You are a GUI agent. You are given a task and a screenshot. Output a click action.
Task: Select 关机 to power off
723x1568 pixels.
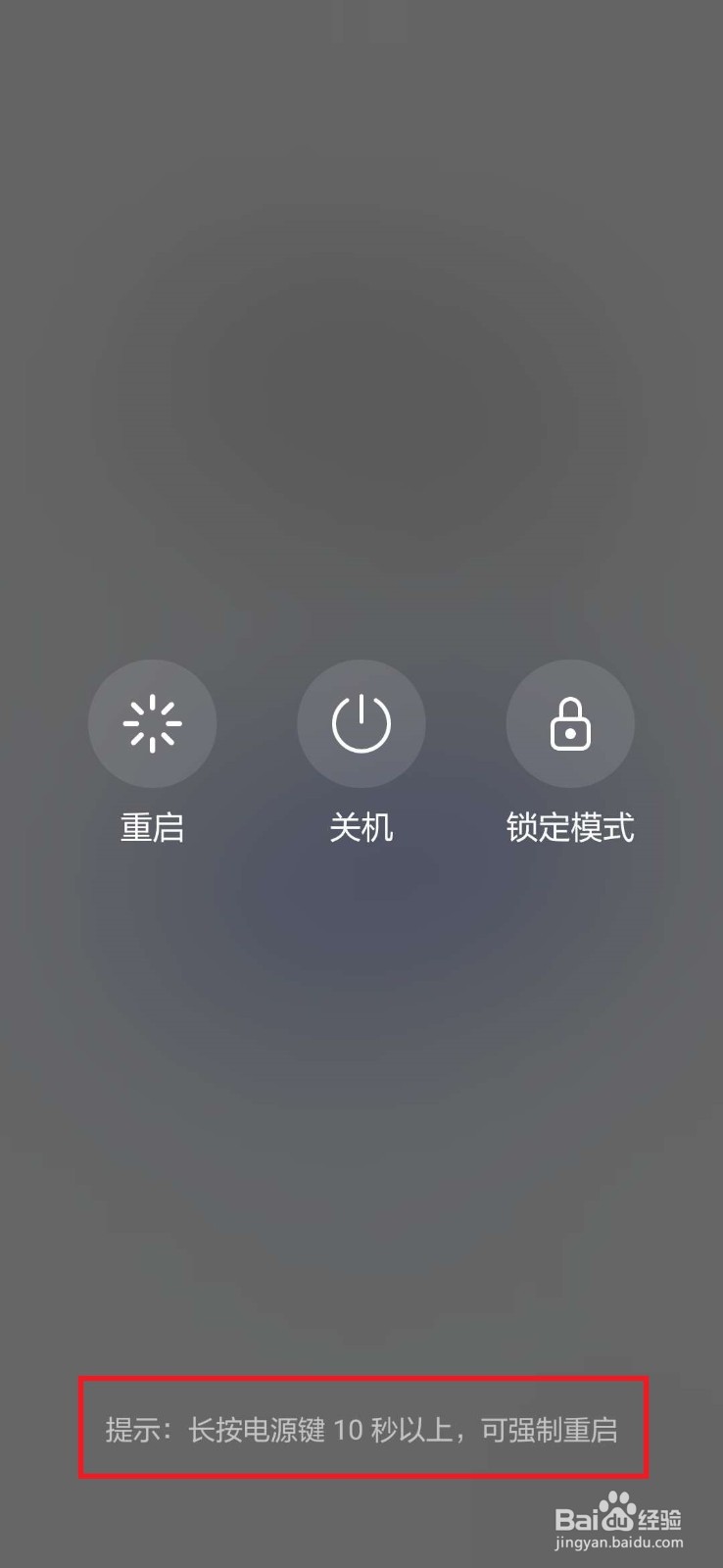point(361,724)
